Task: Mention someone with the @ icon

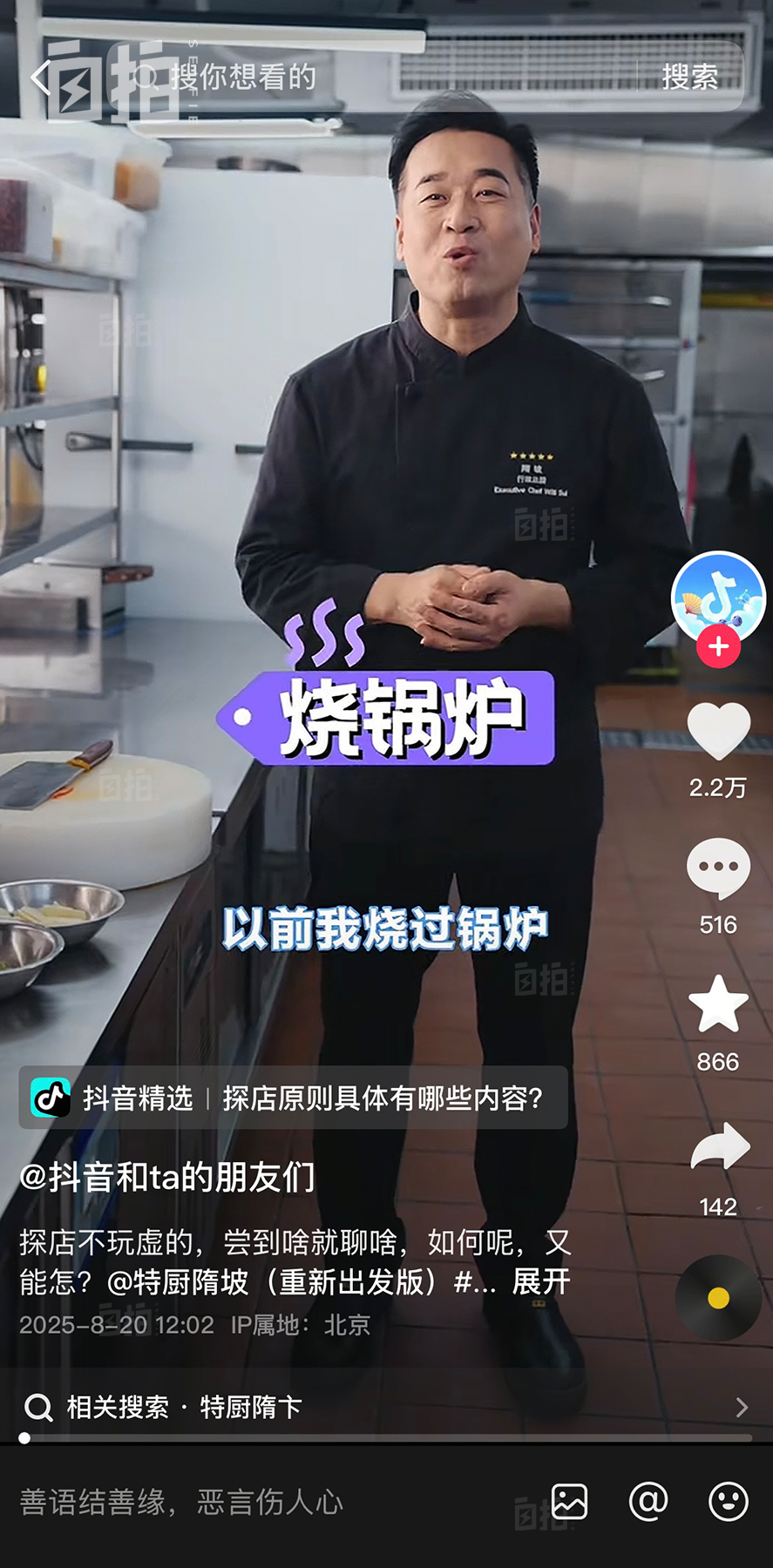Action: pyautogui.click(x=648, y=1502)
